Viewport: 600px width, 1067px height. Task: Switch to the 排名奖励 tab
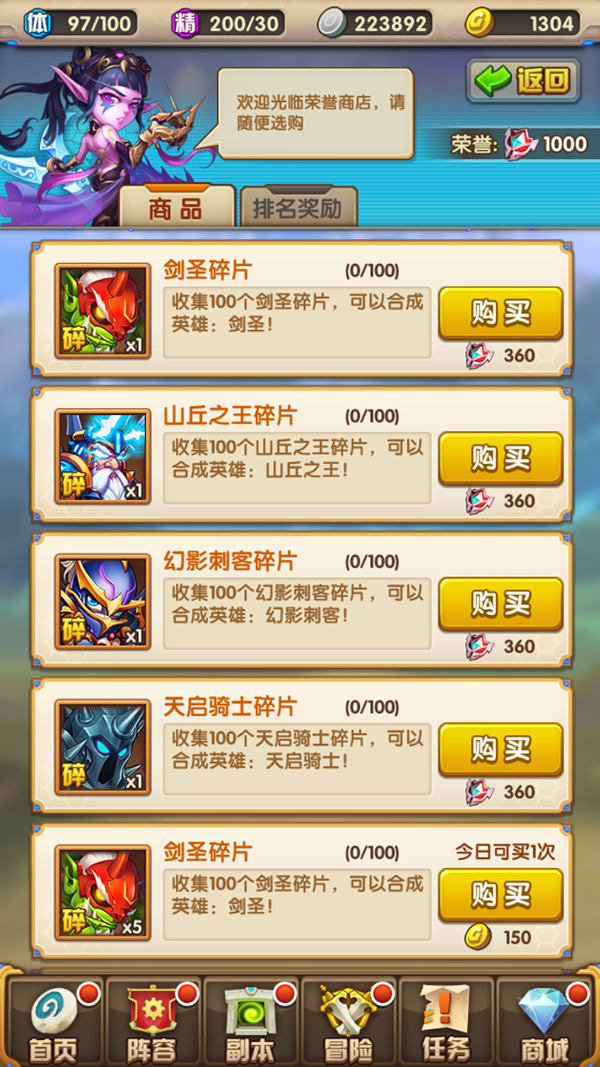click(x=297, y=208)
